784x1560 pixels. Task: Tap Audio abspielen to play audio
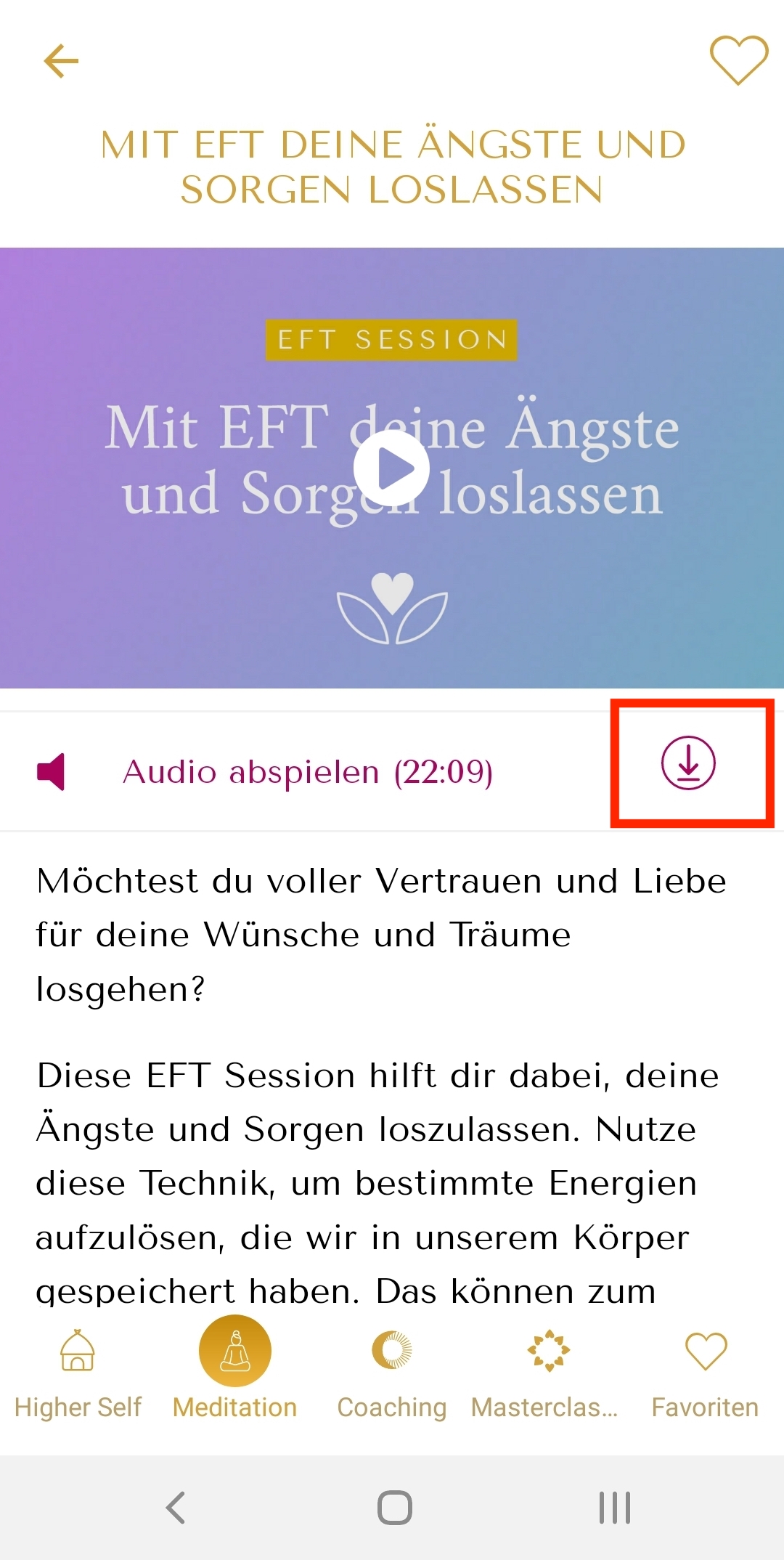308,771
